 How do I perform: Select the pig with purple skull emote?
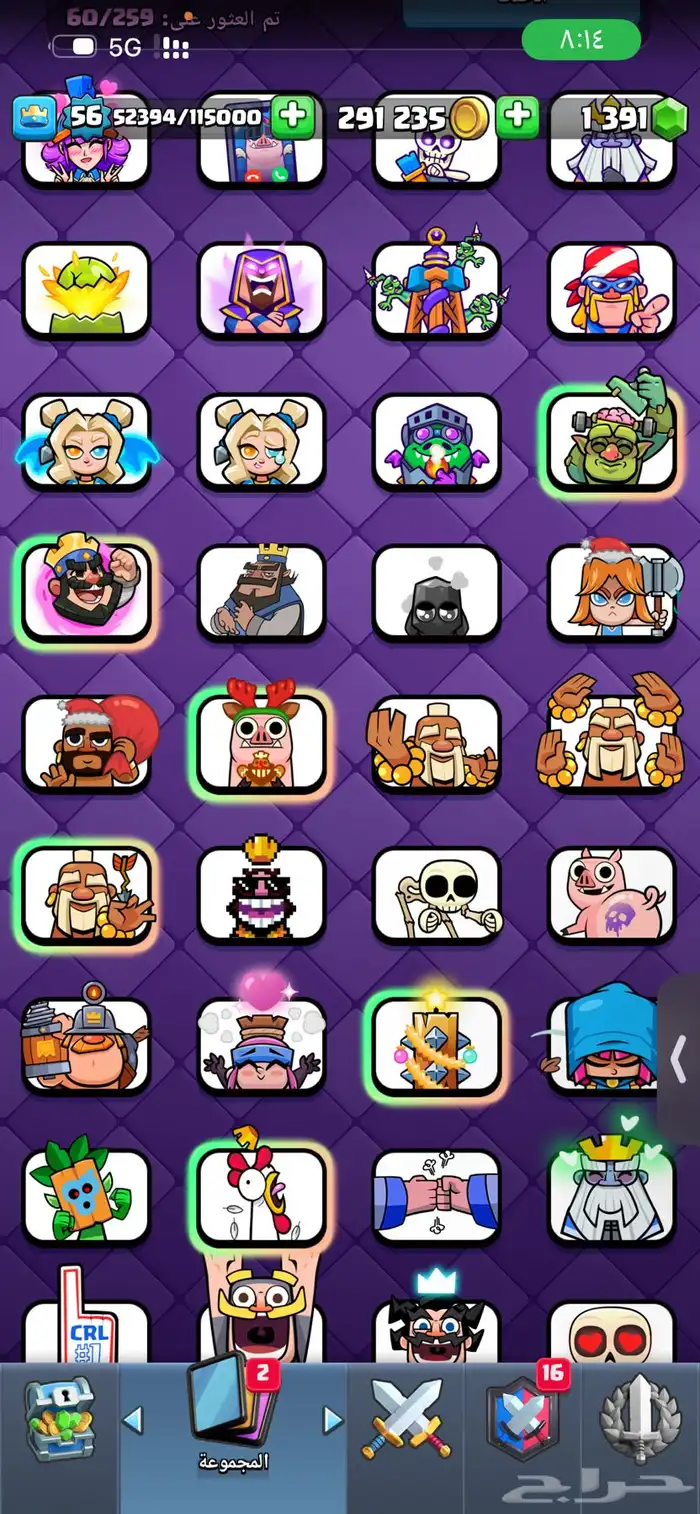tap(611, 894)
